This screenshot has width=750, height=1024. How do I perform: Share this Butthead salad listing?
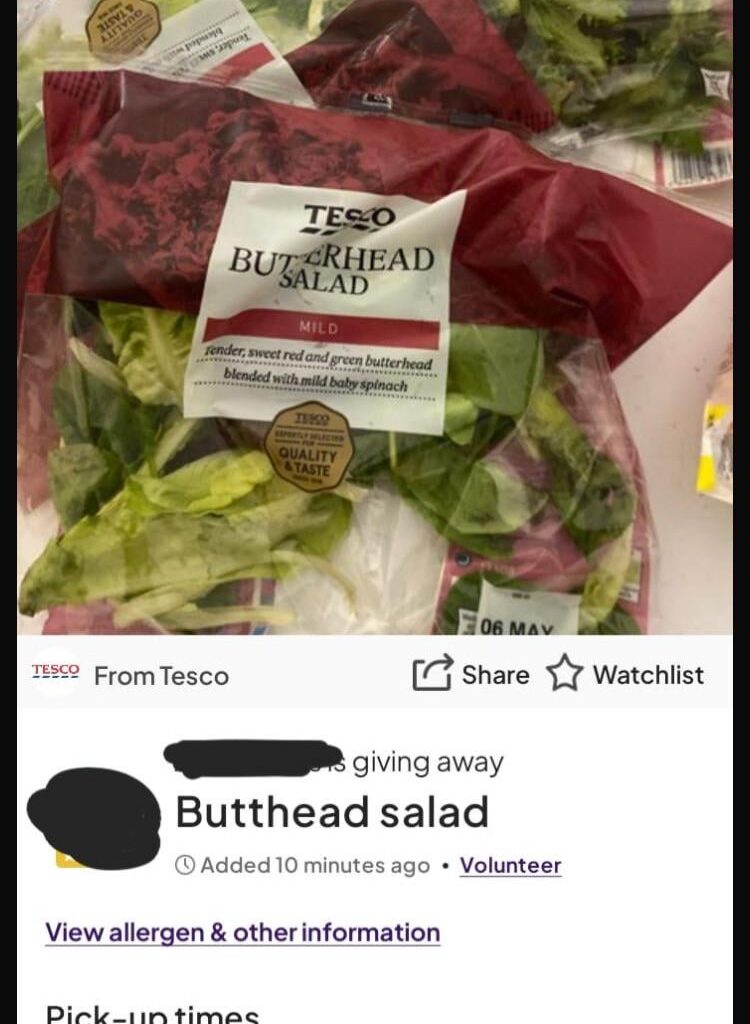pos(471,675)
